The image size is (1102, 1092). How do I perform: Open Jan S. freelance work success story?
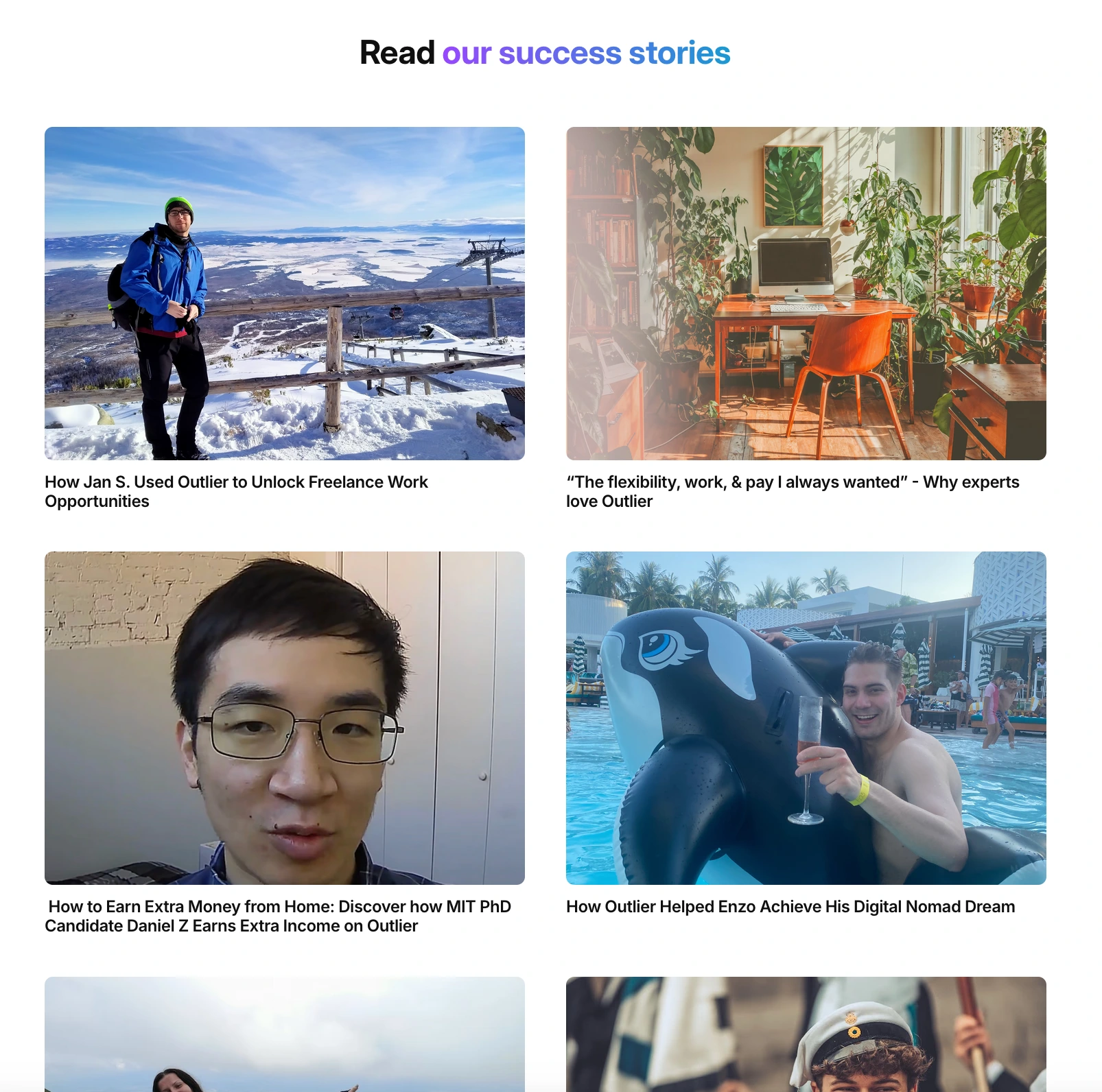(284, 293)
